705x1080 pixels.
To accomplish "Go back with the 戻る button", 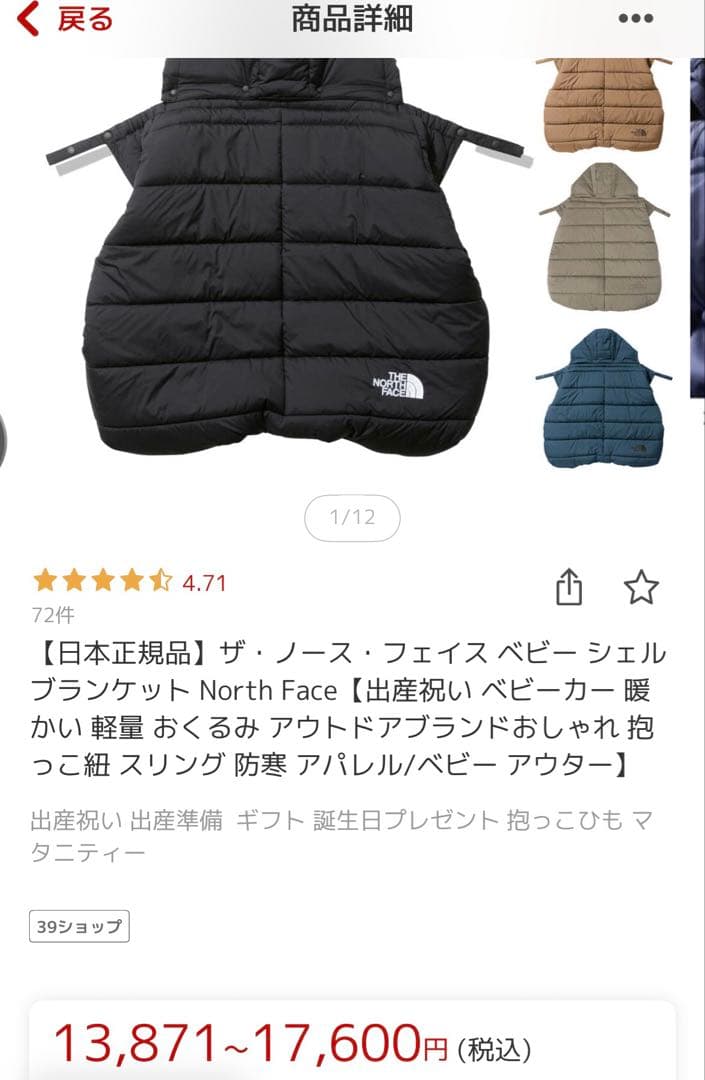I will (x=65, y=19).
